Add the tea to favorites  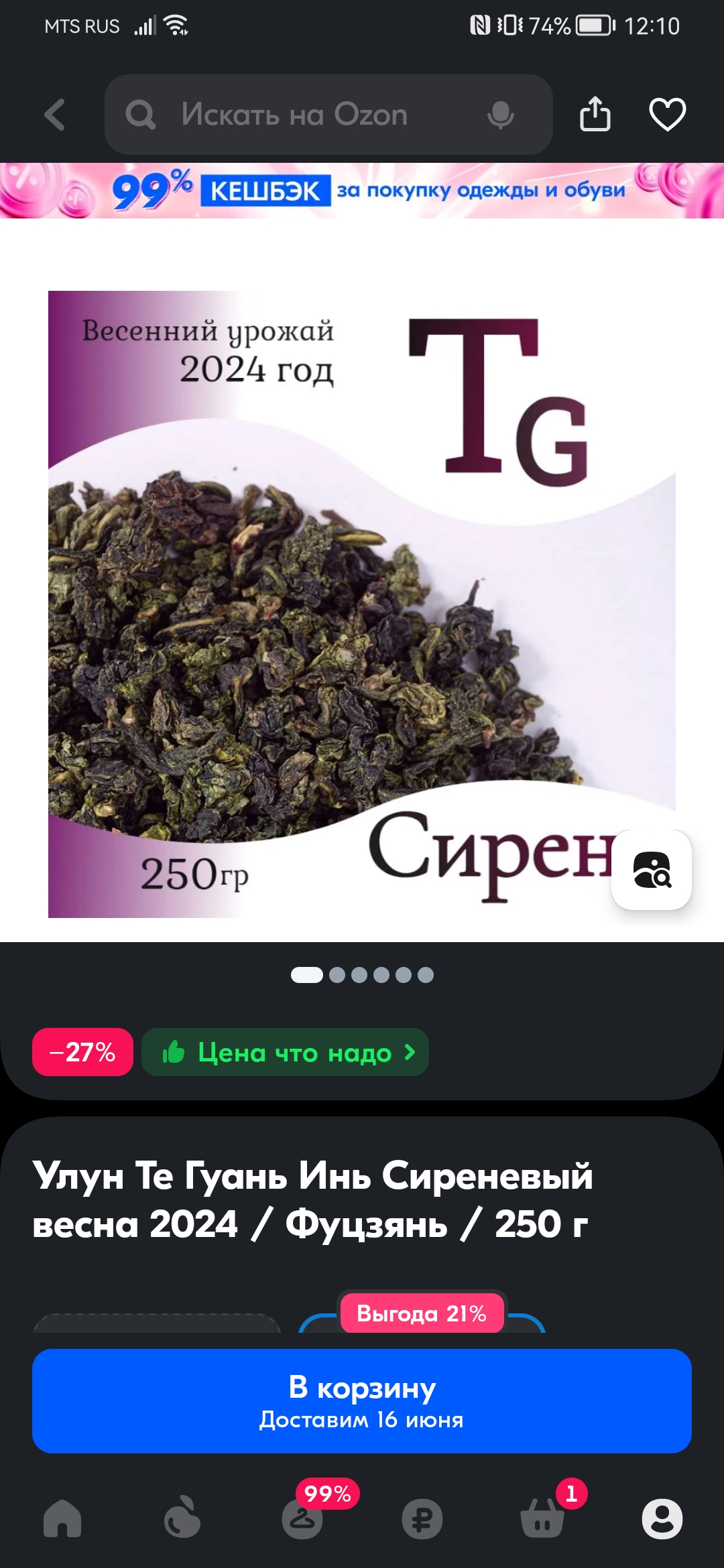click(x=668, y=114)
